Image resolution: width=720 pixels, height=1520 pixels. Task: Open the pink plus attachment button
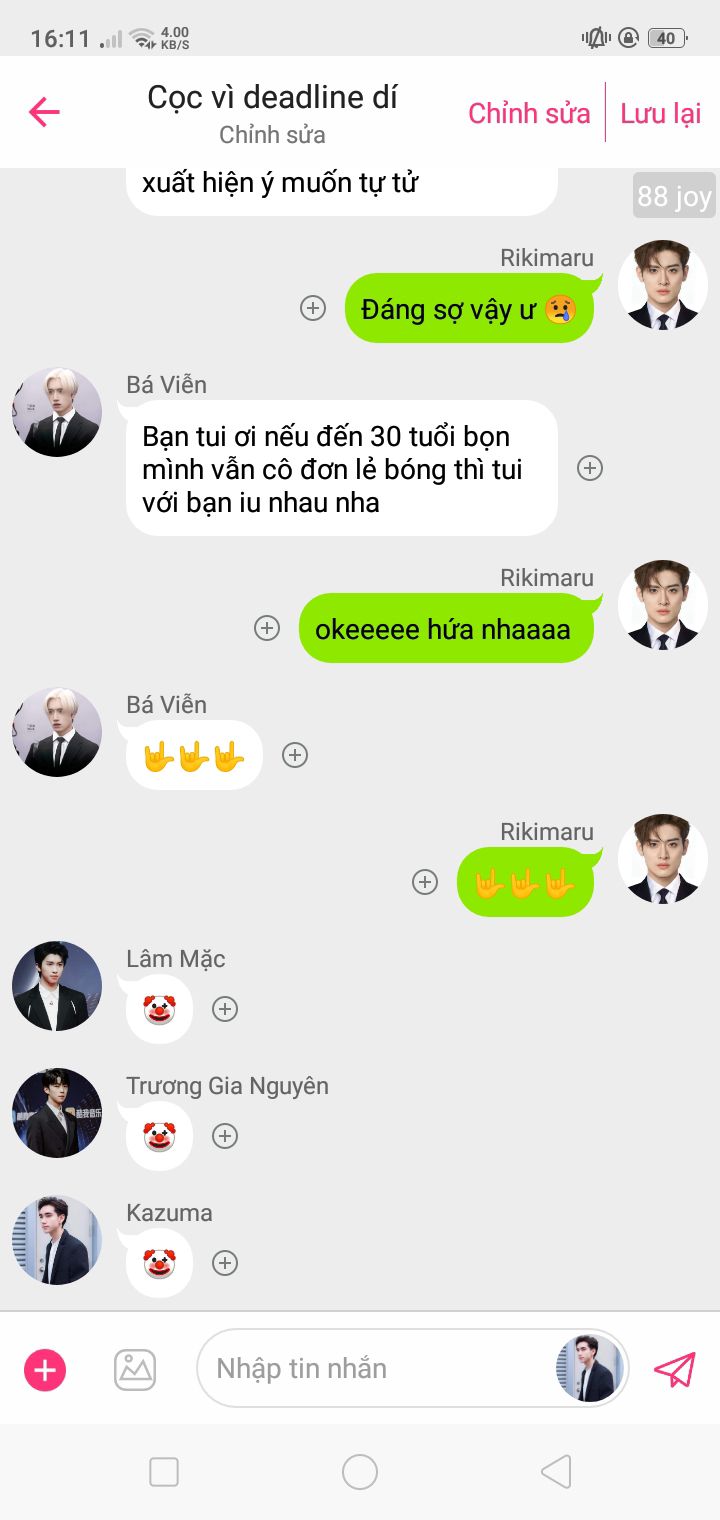coord(45,1369)
